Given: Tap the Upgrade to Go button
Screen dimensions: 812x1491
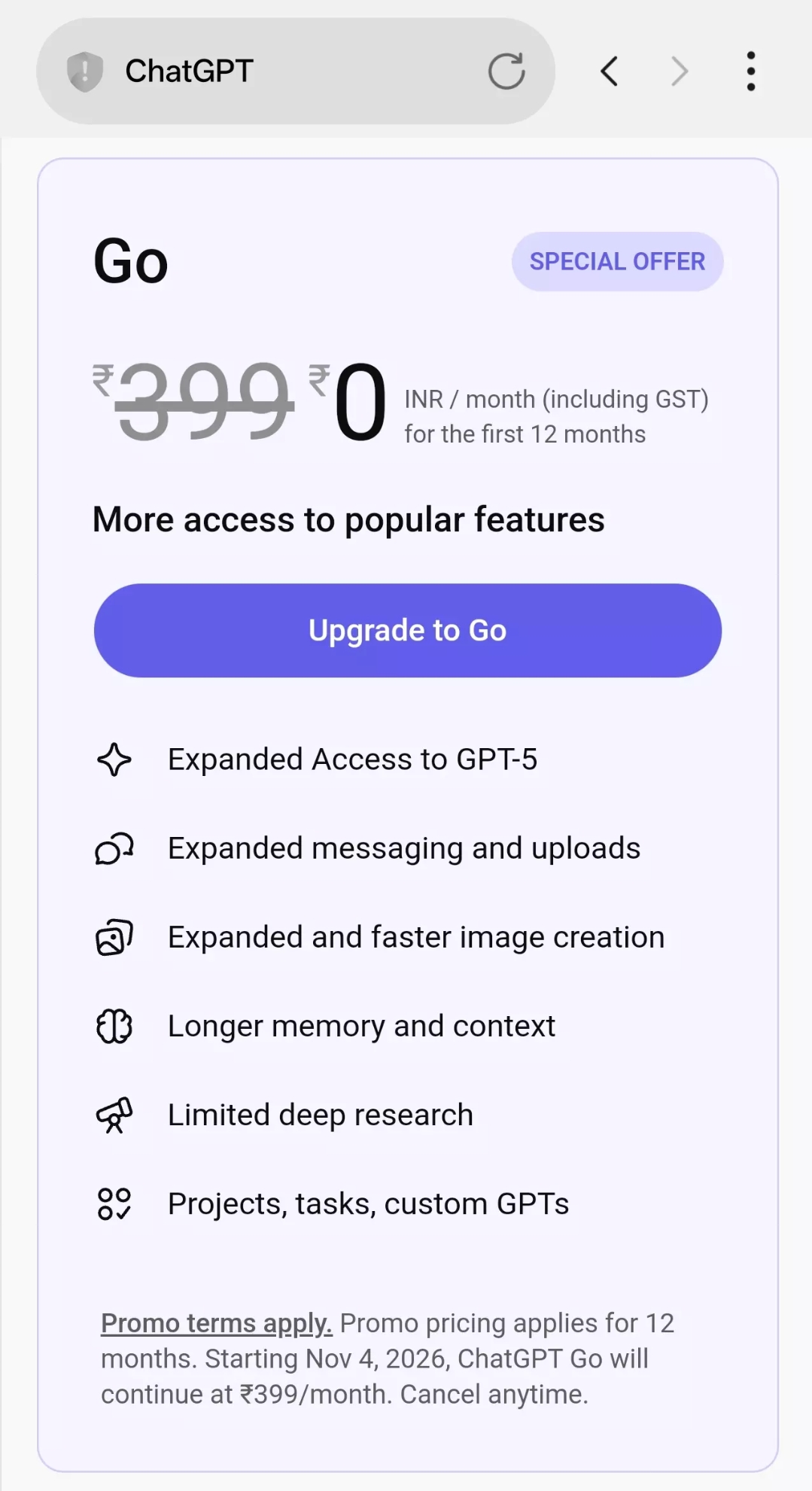Looking at the screenshot, I should (407, 630).
